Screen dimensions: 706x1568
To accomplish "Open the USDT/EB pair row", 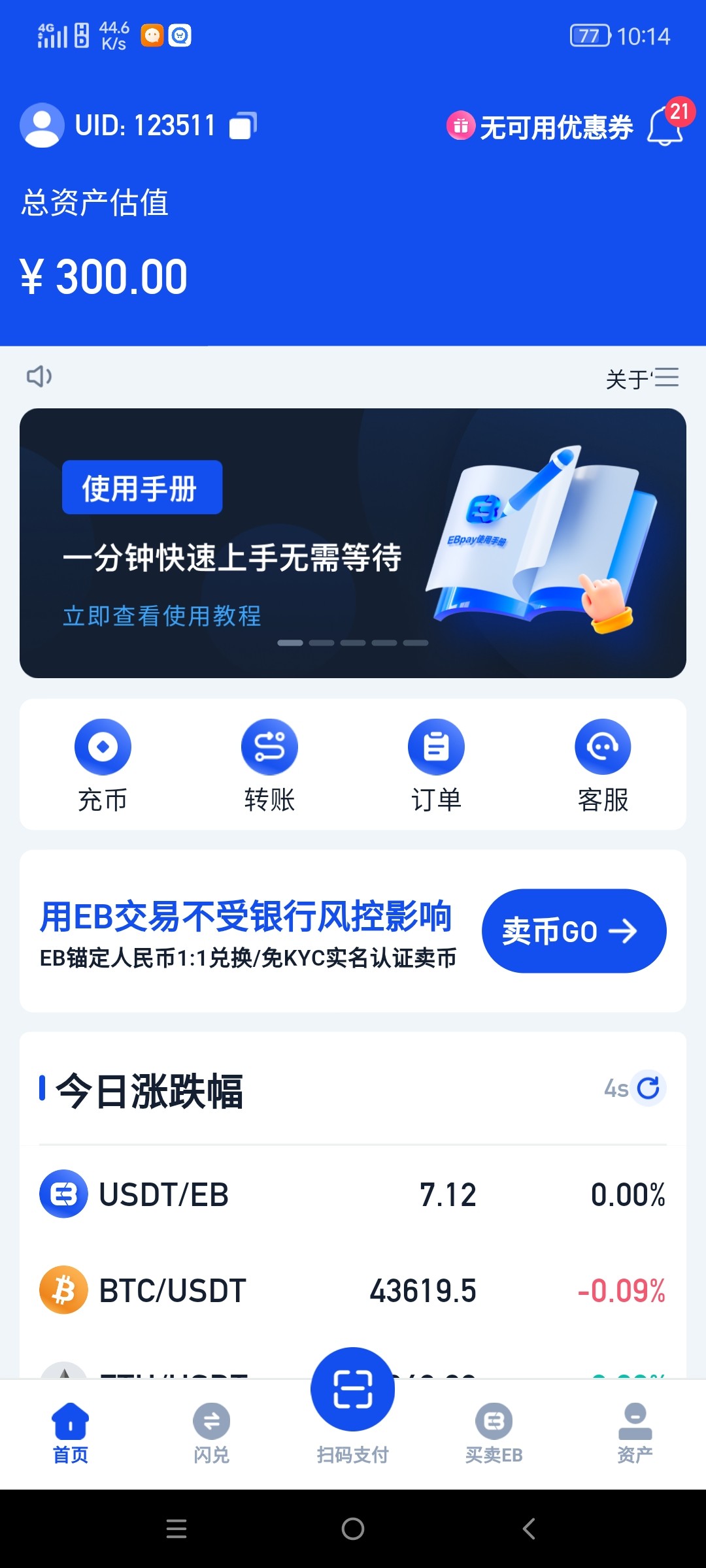I will (x=353, y=1194).
